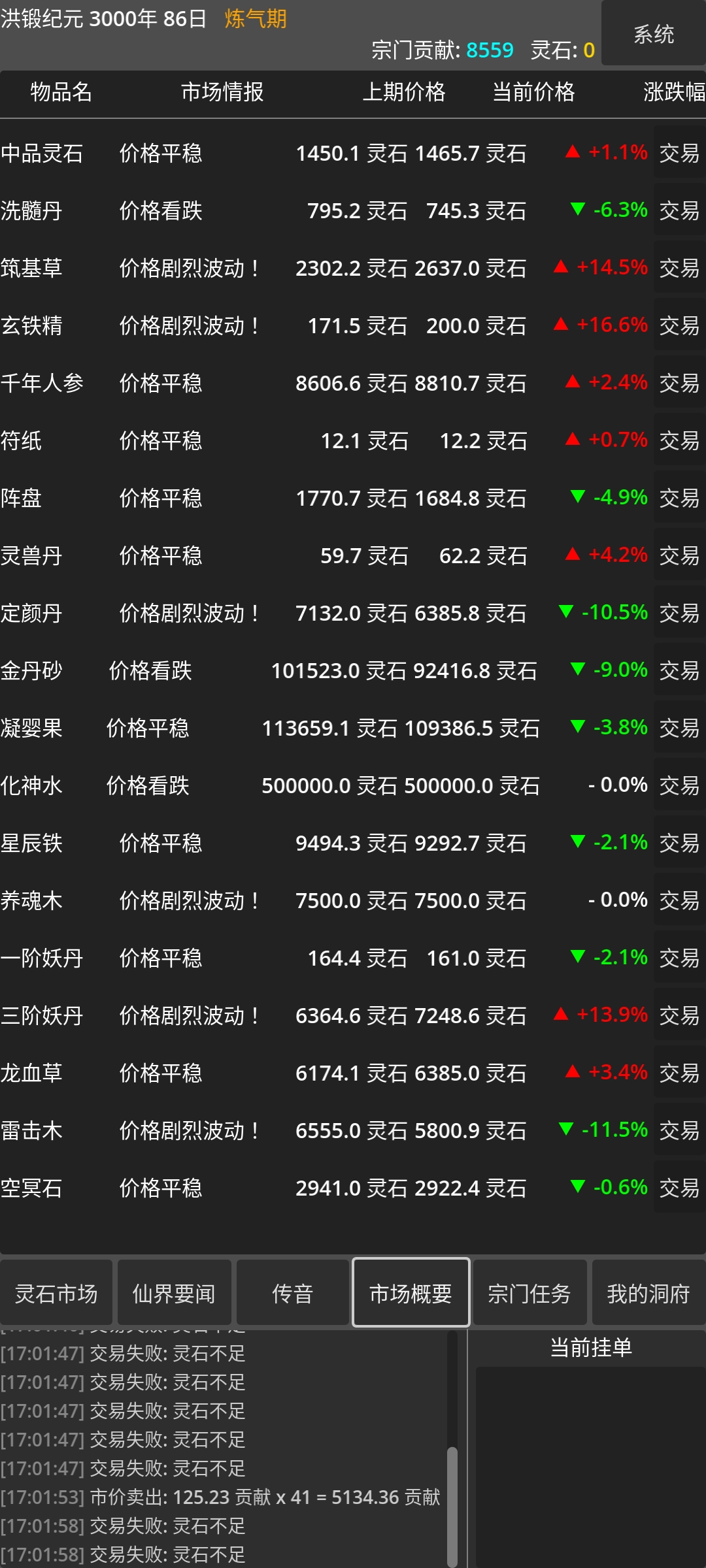Tap 交易 for 中品灵石

point(679,153)
